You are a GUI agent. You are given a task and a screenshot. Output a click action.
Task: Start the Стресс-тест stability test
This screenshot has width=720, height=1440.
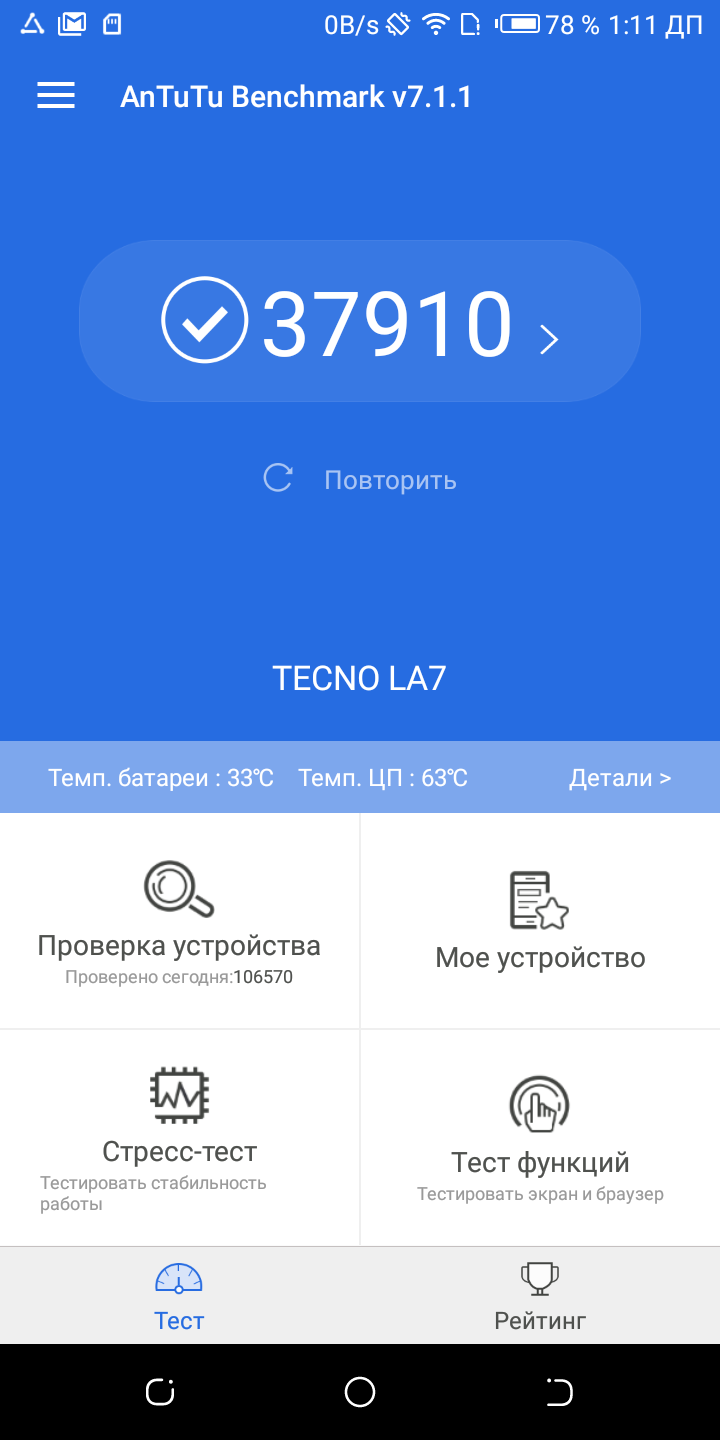point(179,1138)
